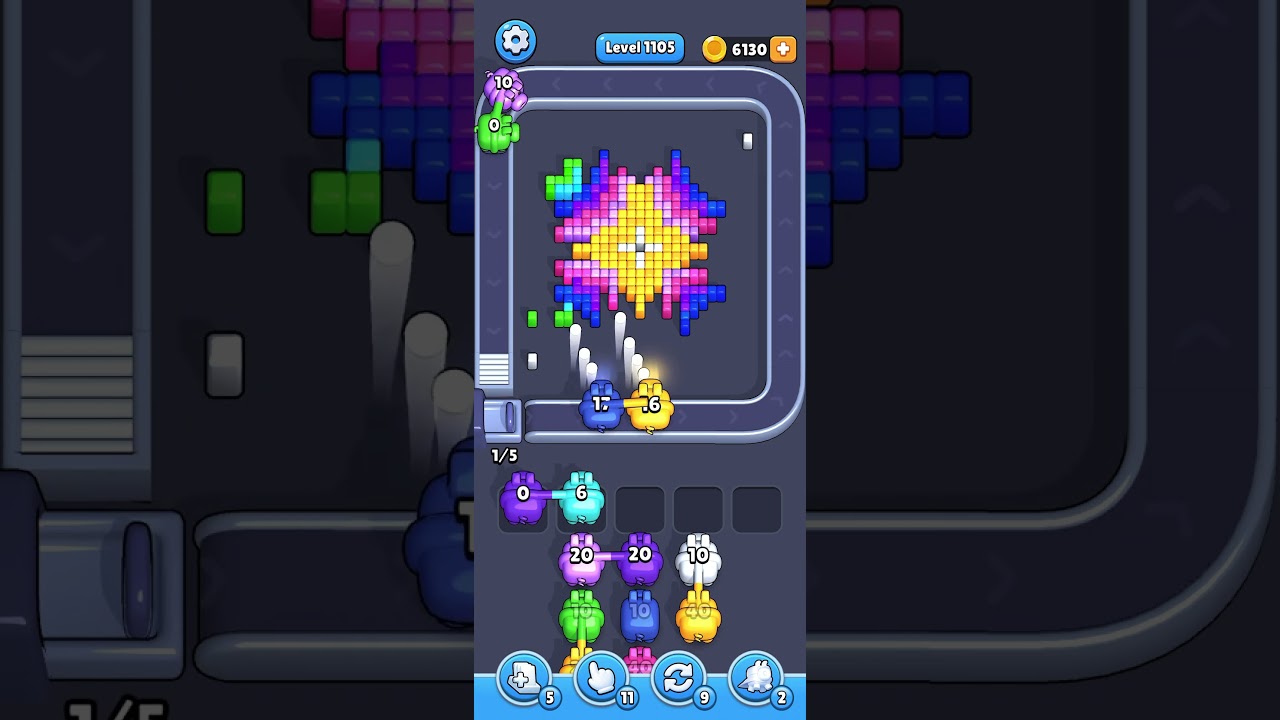Launch the pink-purple shooter numbered 20
Screen dimensions: 1280x720
581,560
